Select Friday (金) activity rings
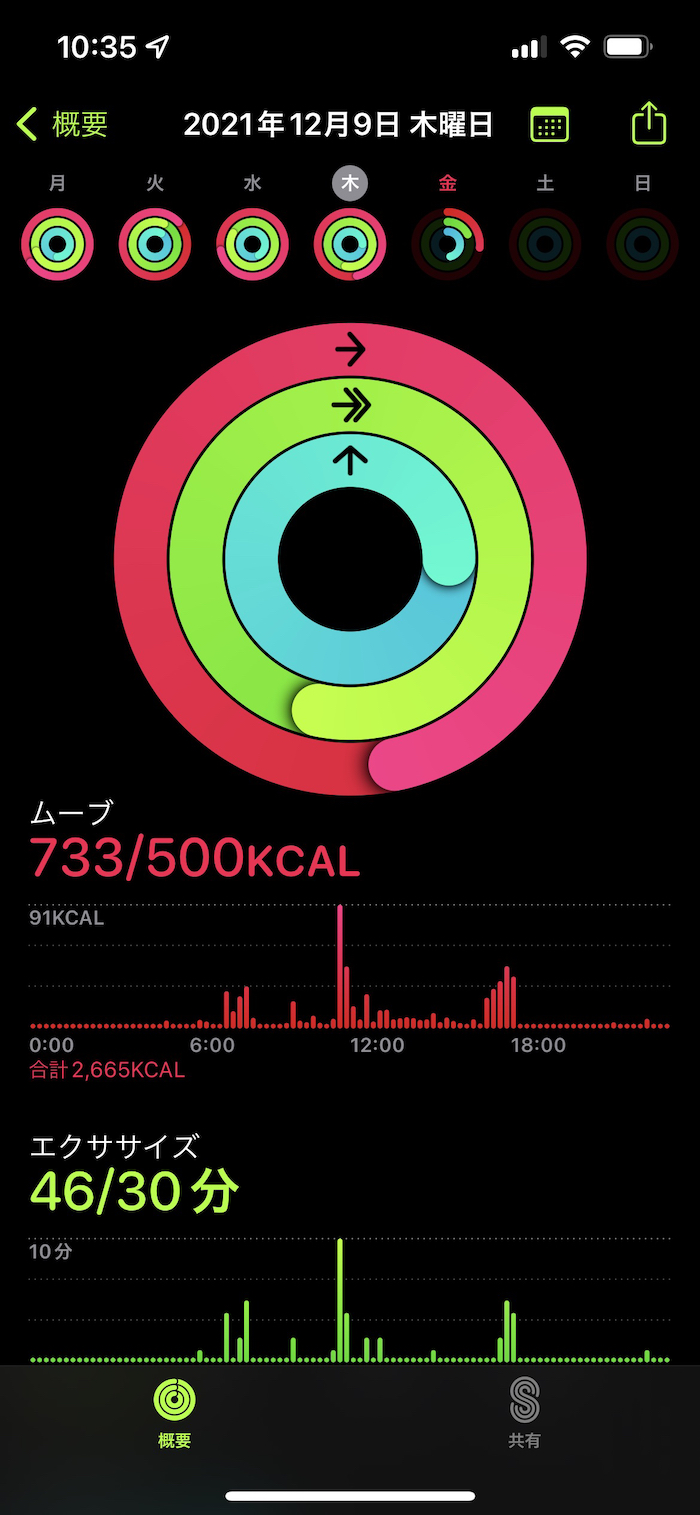 [447, 243]
